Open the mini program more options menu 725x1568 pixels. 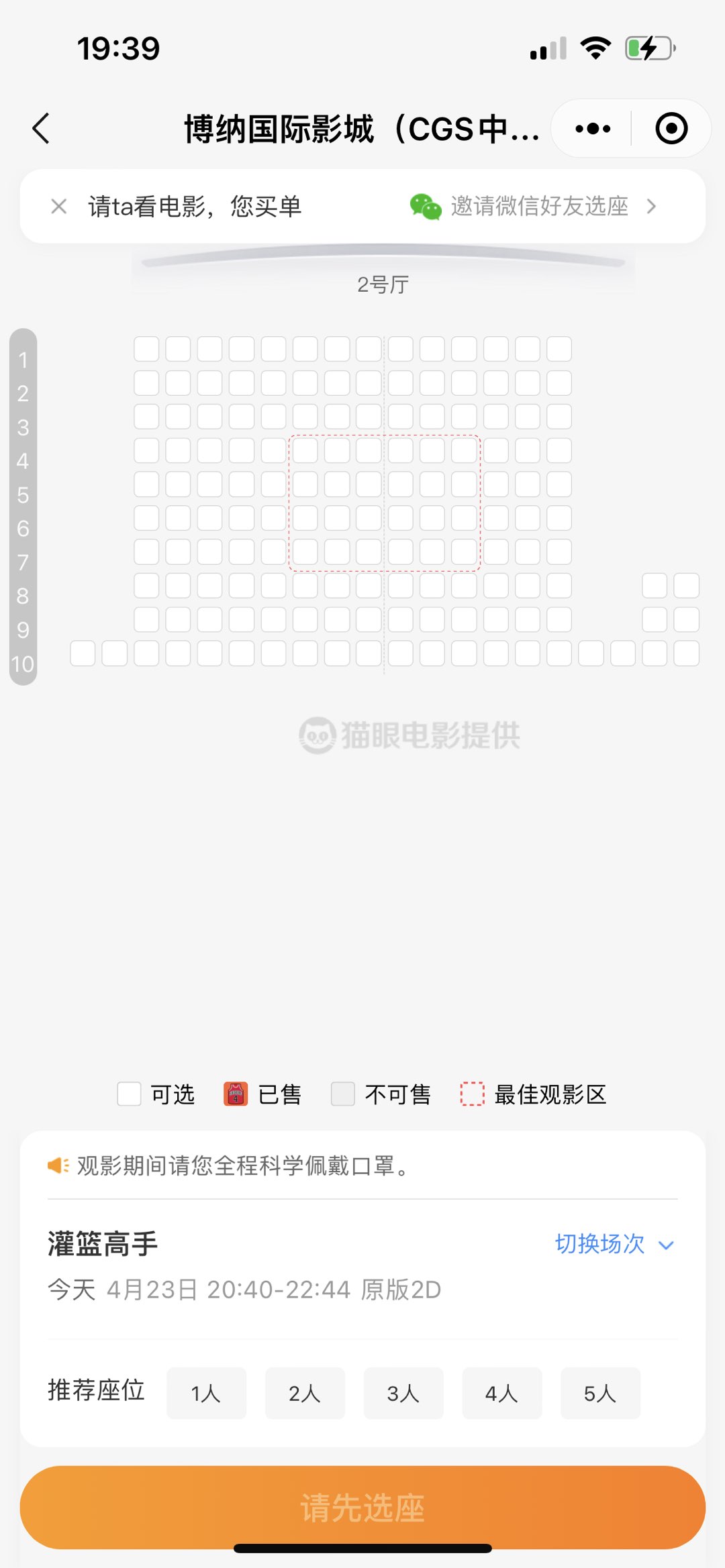(593, 128)
